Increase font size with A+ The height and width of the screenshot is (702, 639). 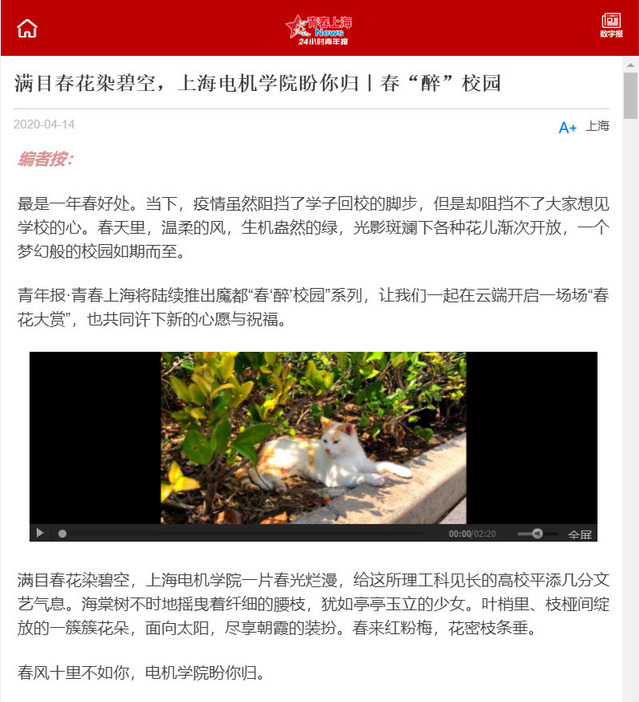(x=567, y=127)
